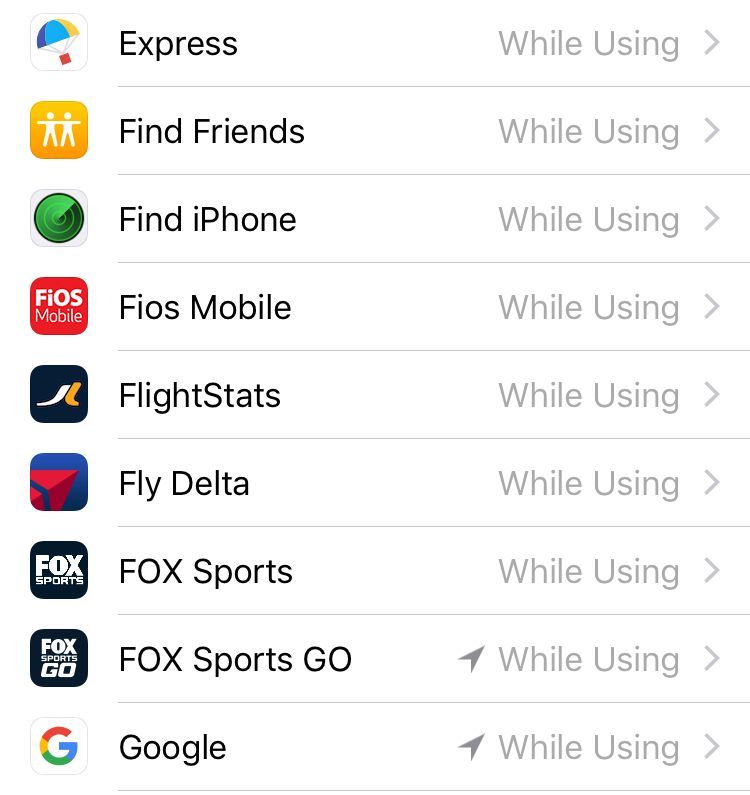Open Find Friends location permission
The height and width of the screenshot is (795, 750).
375,131
